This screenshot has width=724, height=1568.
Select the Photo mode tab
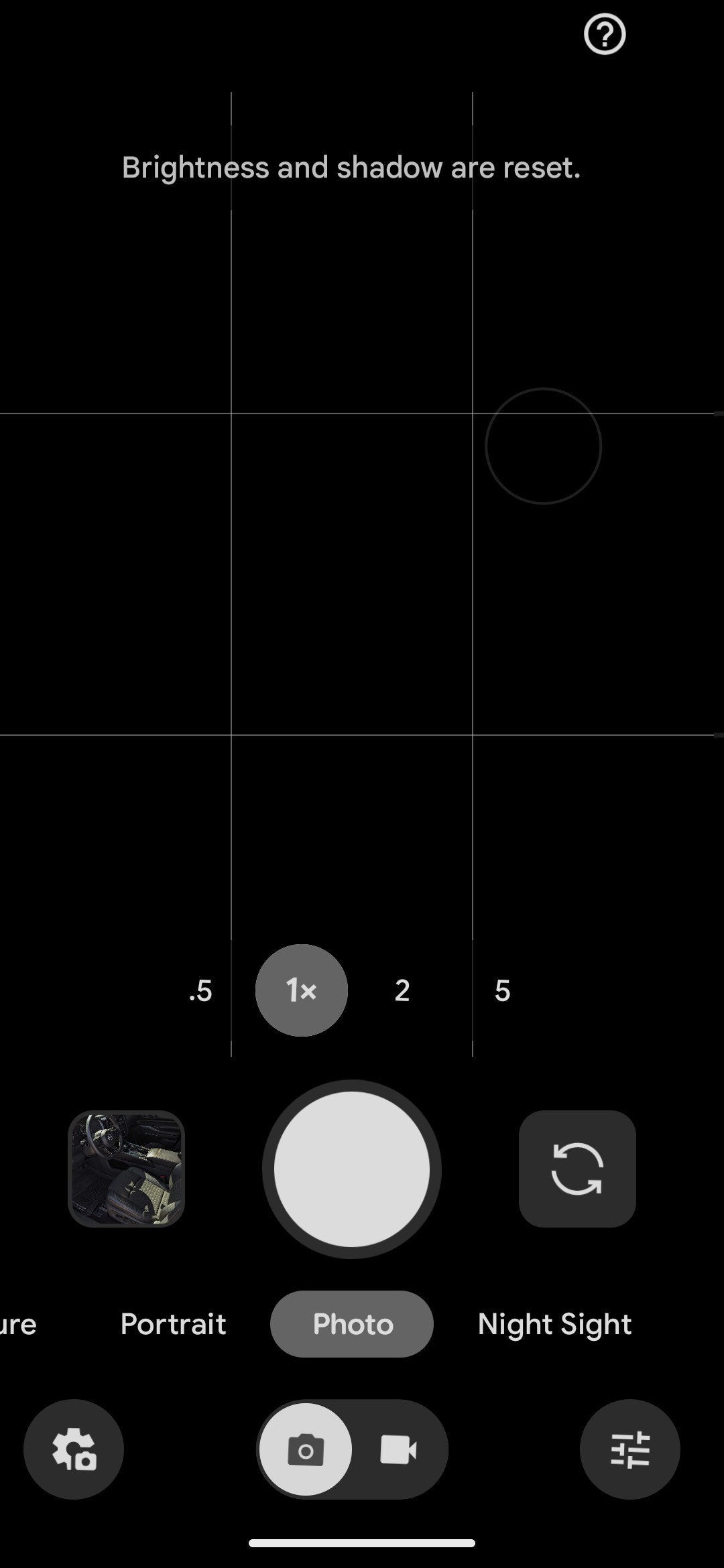(x=352, y=1324)
